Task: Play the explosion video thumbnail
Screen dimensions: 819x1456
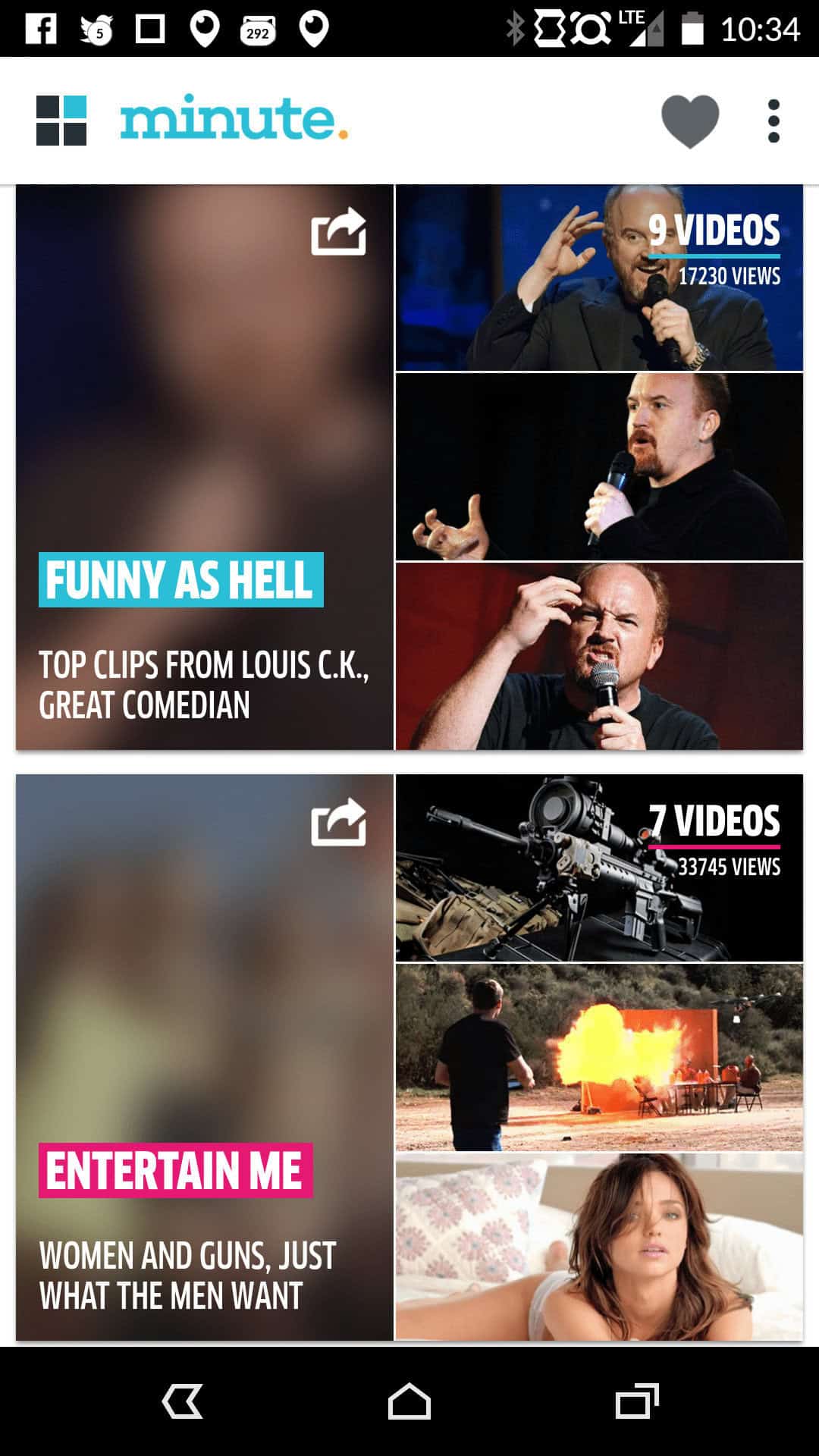Action: tap(599, 1057)
